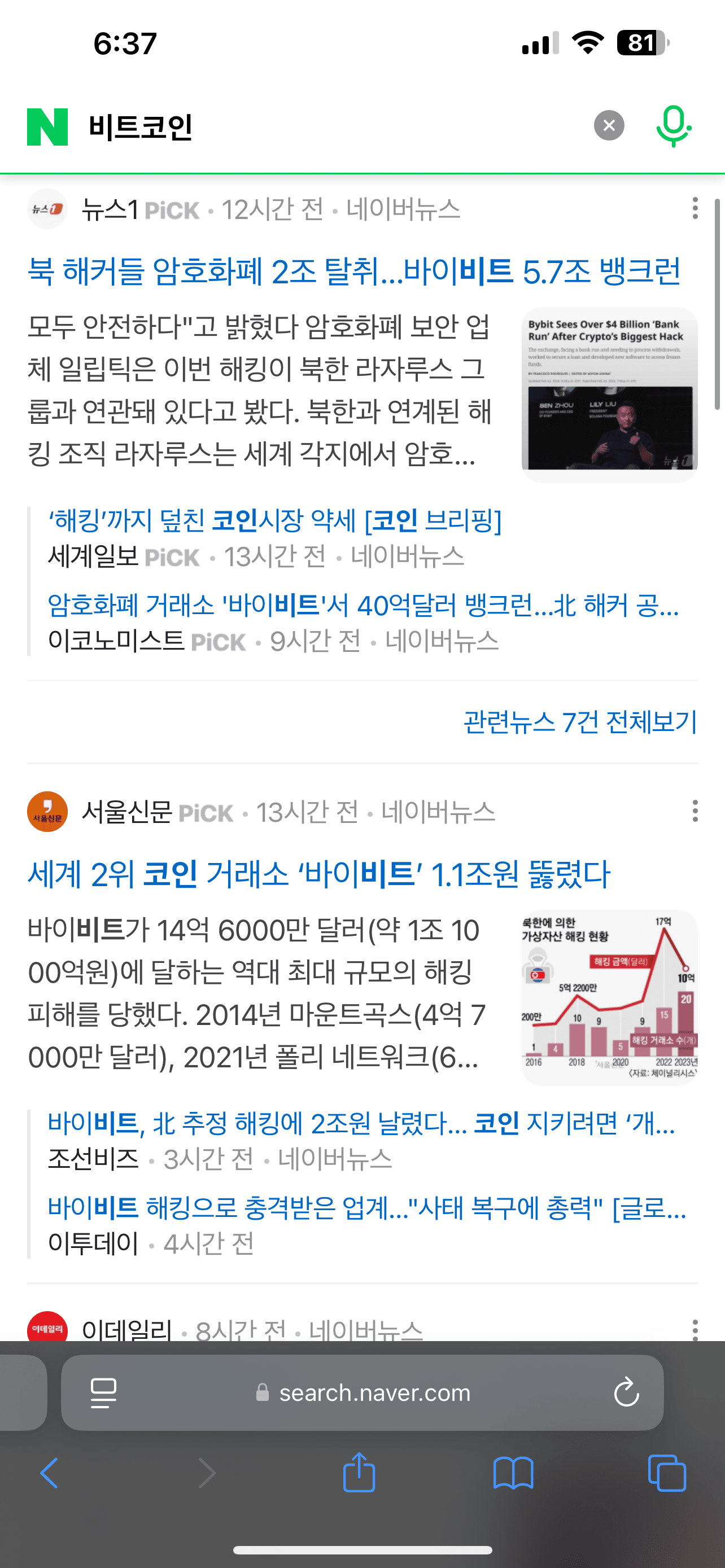This screenshot has width=725, height=1568.
Task: Open article 세계 2위 코인 거래소 바이비트 뚫렸다
Action: pos(318,874)
